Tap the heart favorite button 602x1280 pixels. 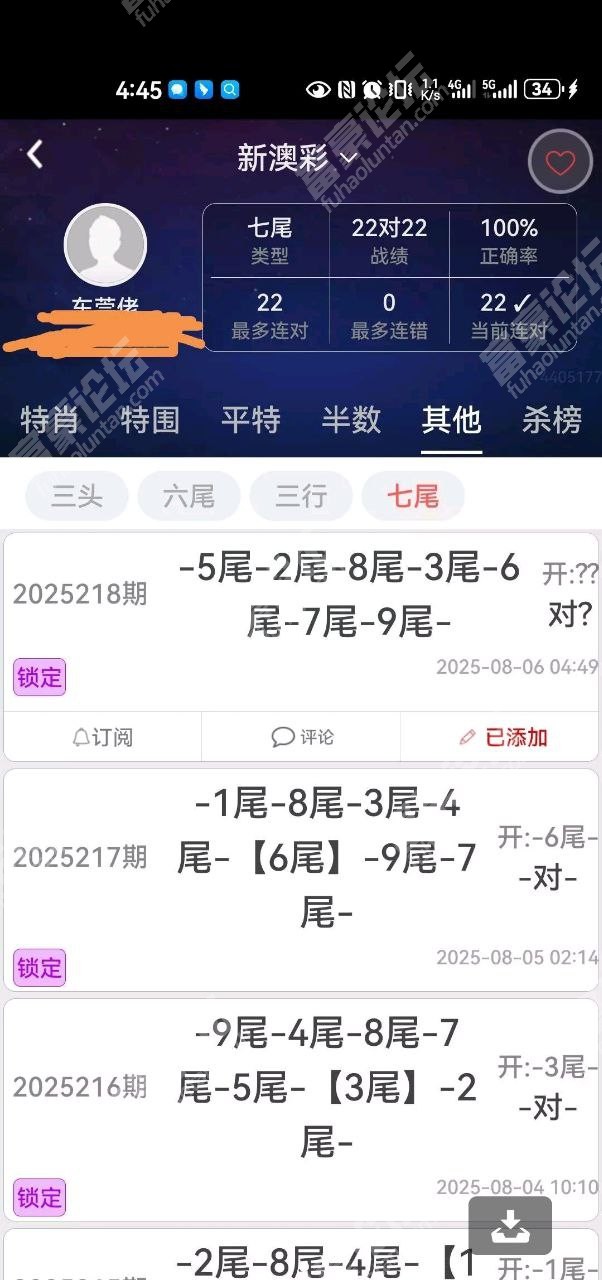560,162
